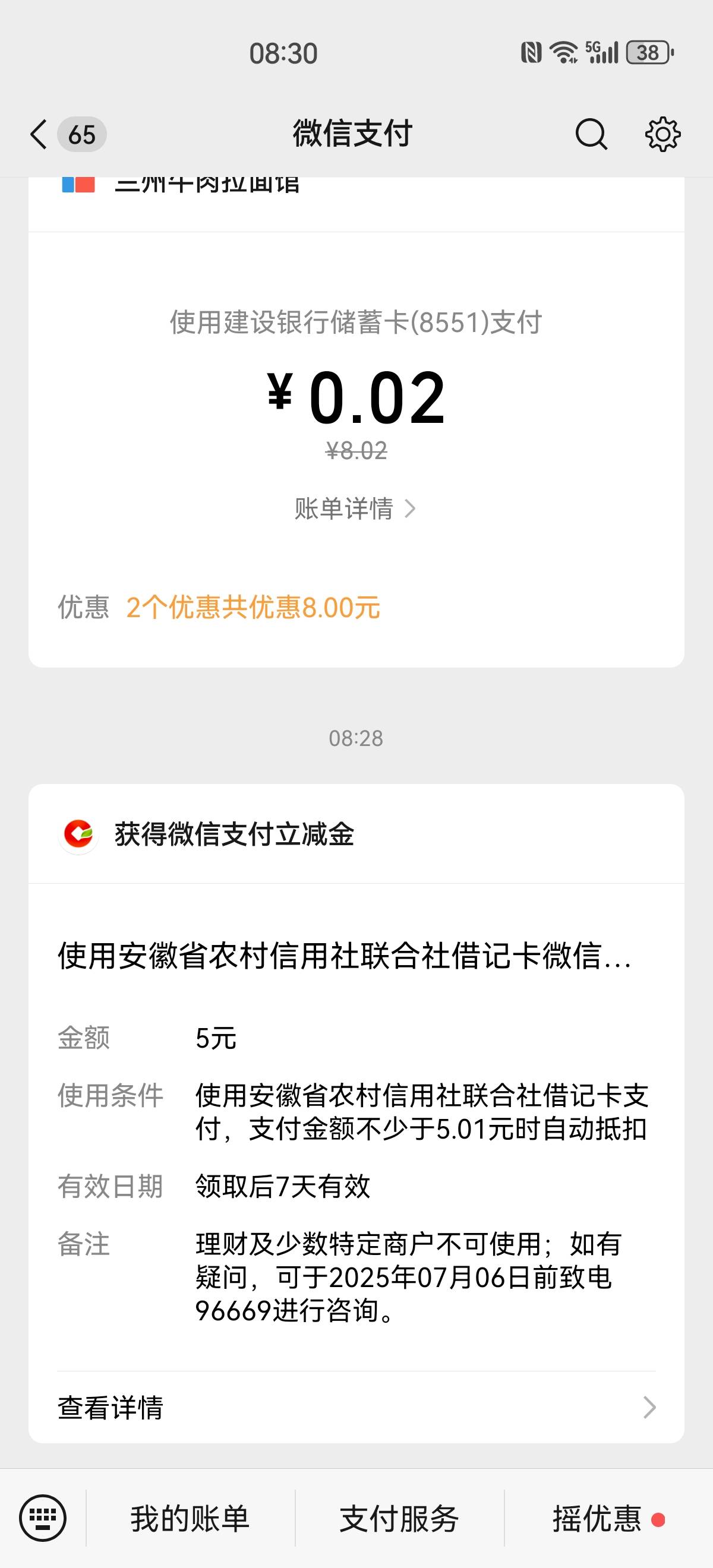Open the 获得微信支付立减金 card
Image resolution: width=713 pixels, height=1568 pixels.
click(356, 1113)
